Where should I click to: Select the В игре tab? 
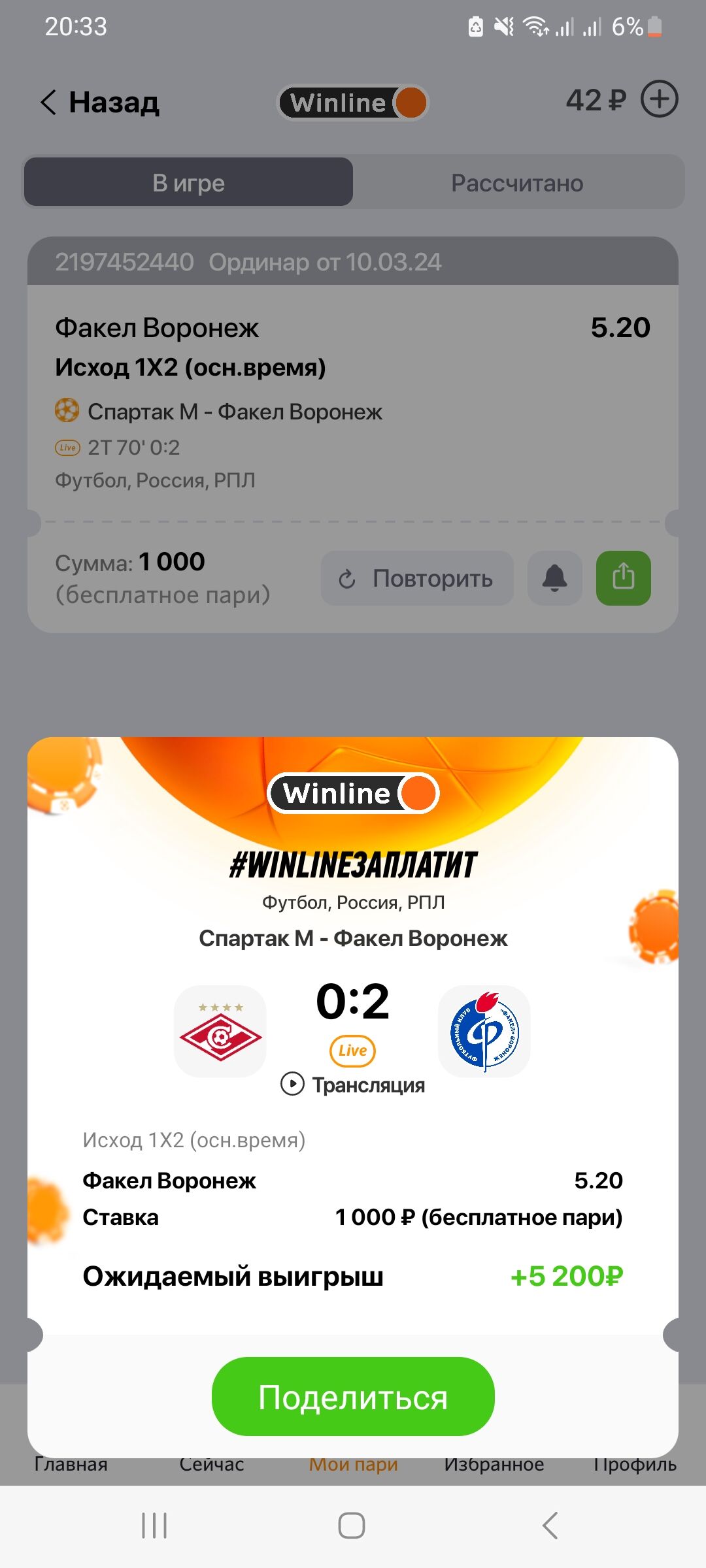tap(189, 183)
